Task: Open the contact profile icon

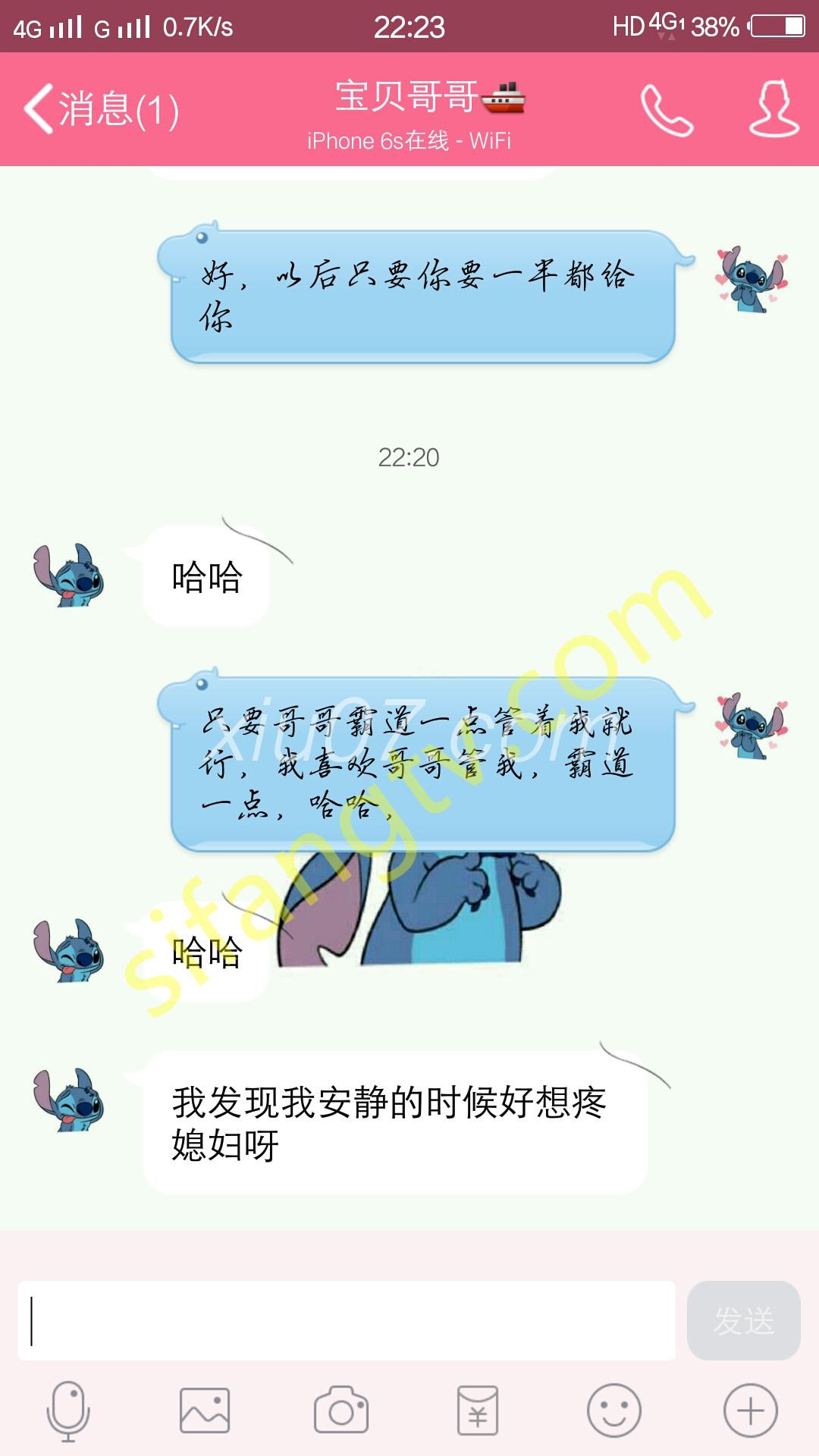Action: point(773,109)
